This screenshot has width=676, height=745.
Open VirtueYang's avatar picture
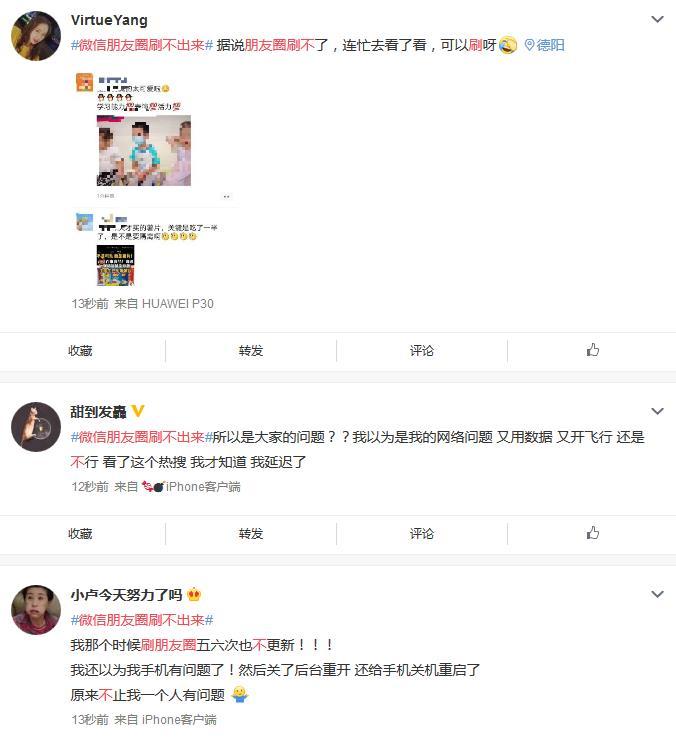[x=36, y=36]
